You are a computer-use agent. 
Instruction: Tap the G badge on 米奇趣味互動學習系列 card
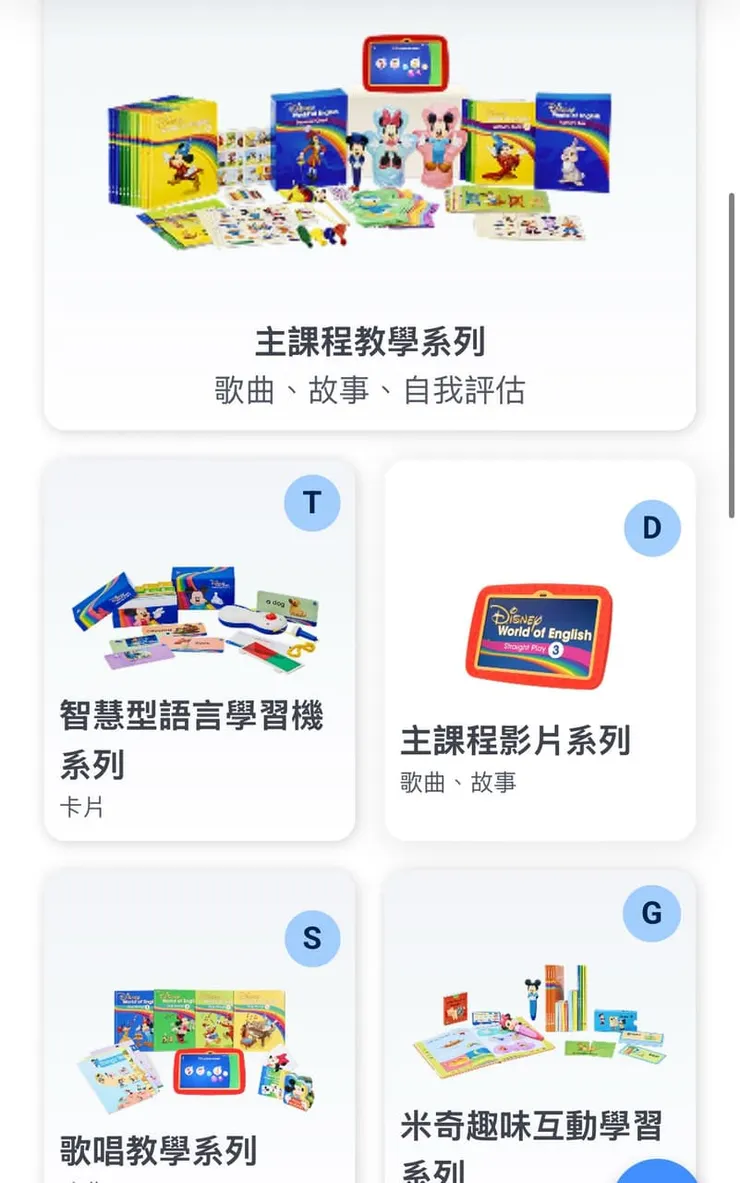651,913
